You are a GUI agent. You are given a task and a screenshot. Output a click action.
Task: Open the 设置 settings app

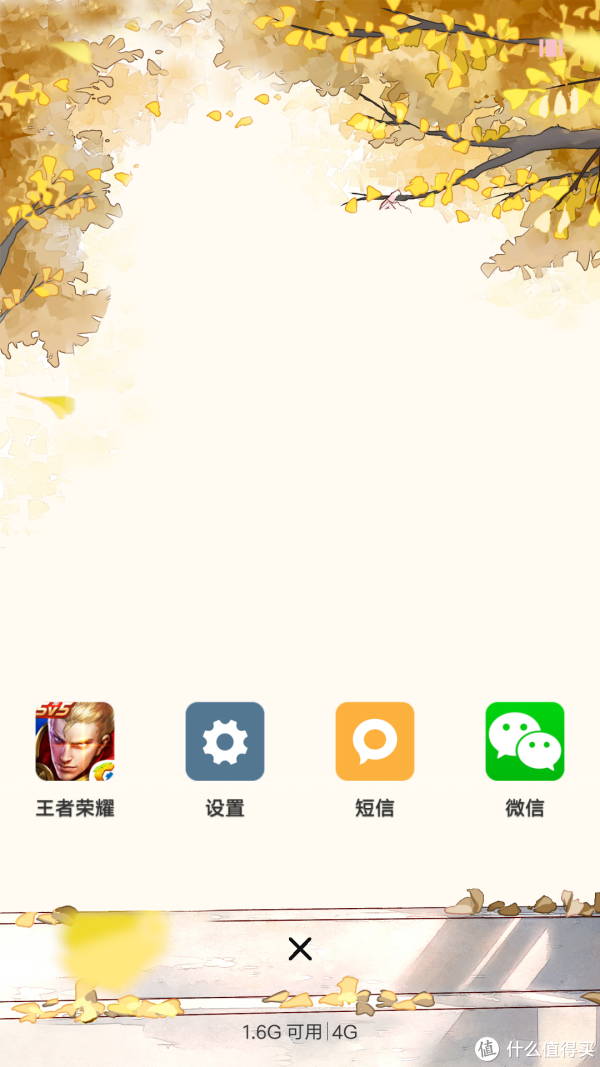pos(225,741)
